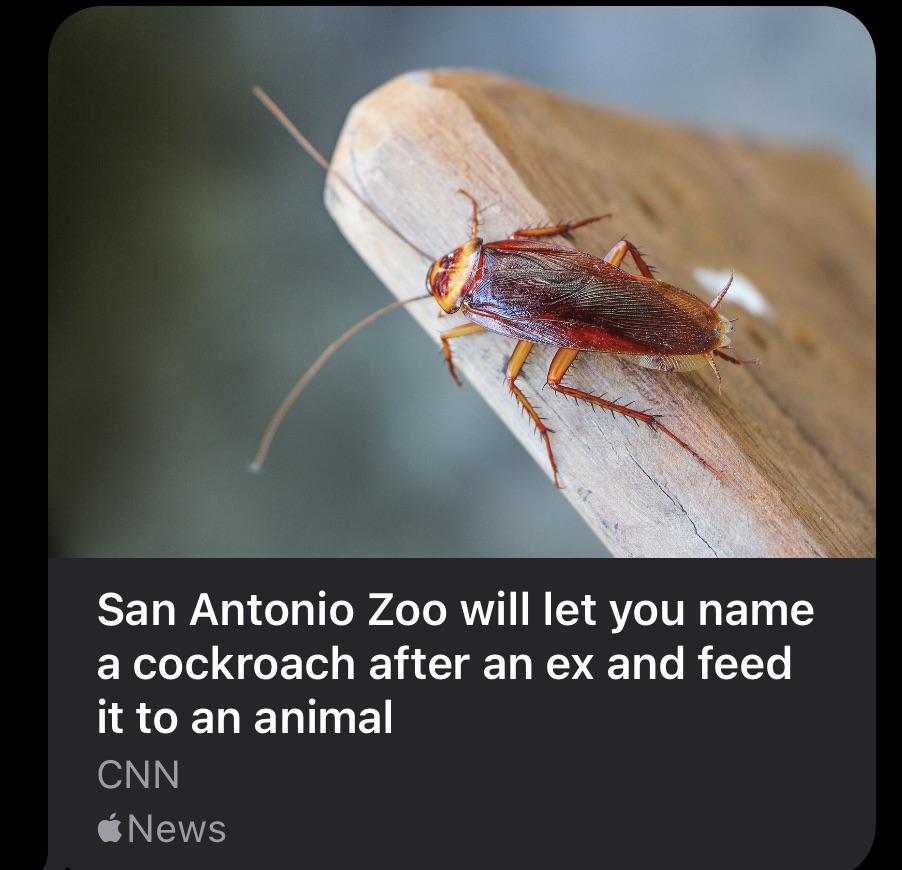Open the San Antonio Zoo cockroach article link
This screenshot has width=902, height=870.
455,664
